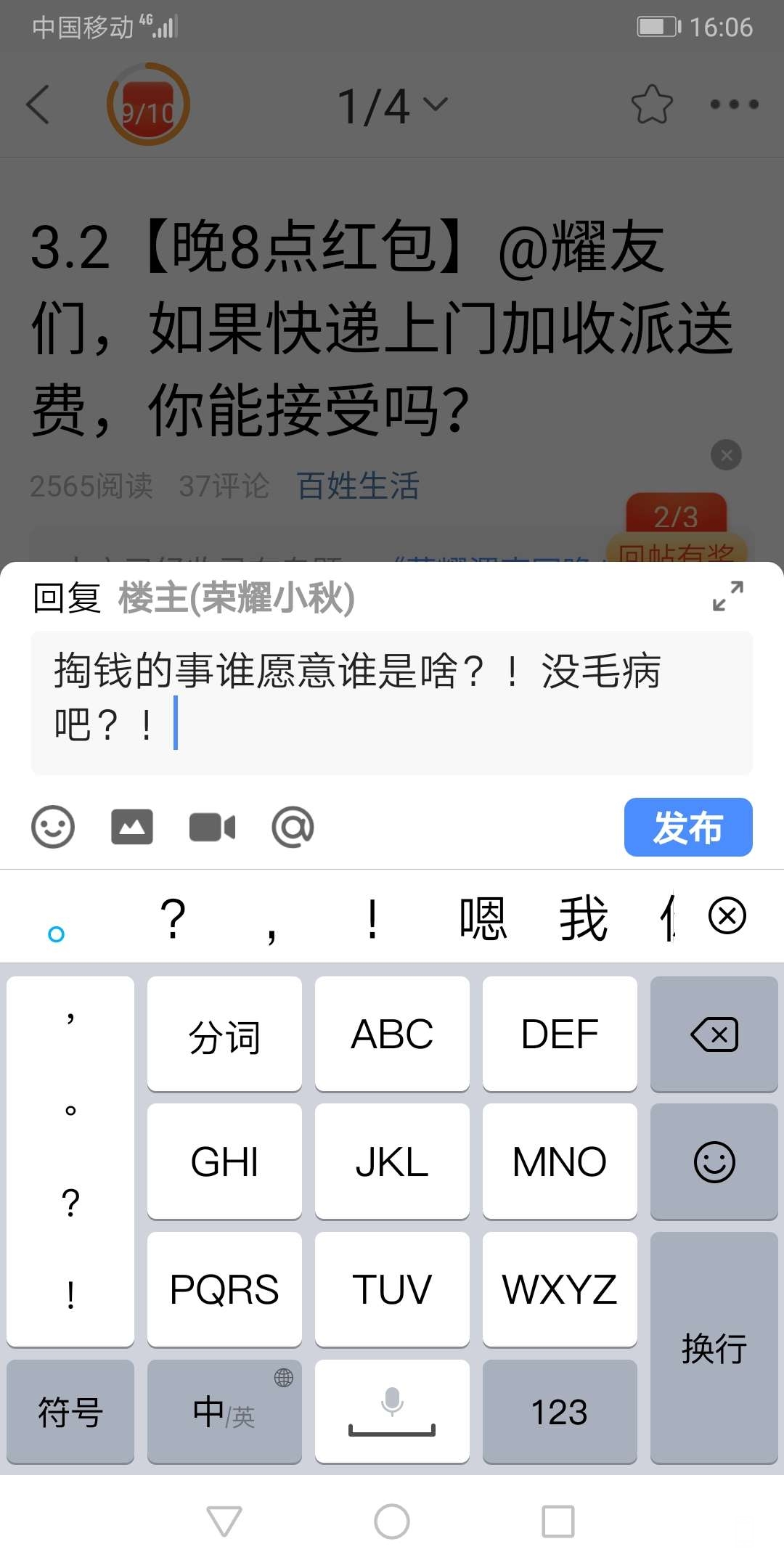Open the 符号 symbols keyboard

click(x=70, y=1412)
